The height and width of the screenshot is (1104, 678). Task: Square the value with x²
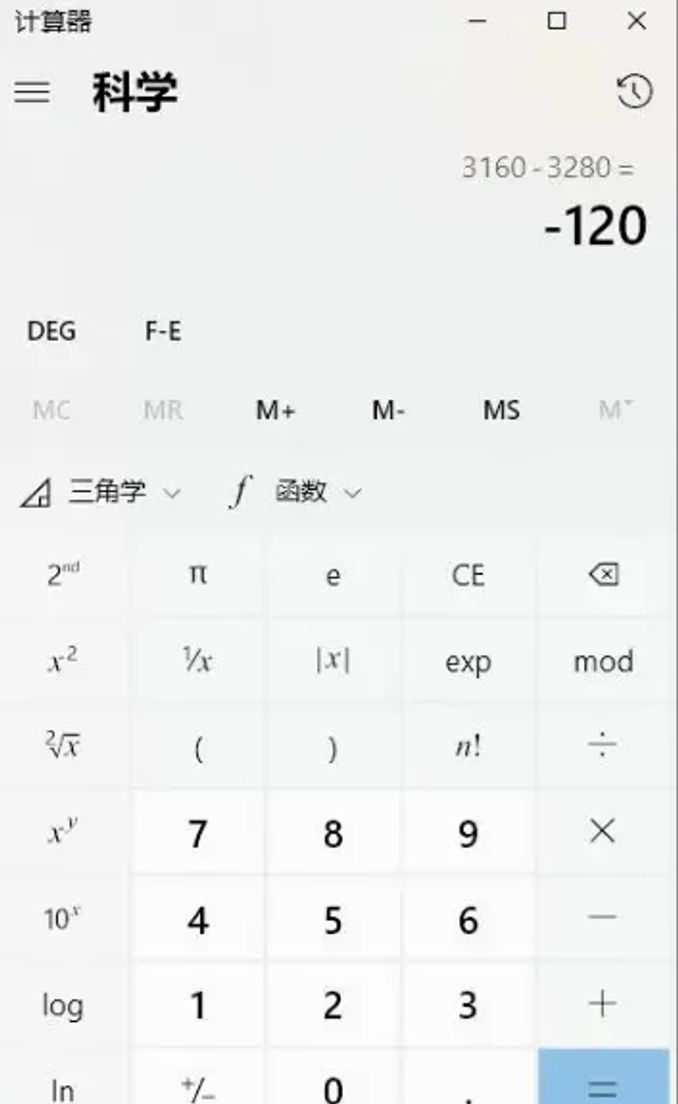point(63,661)
